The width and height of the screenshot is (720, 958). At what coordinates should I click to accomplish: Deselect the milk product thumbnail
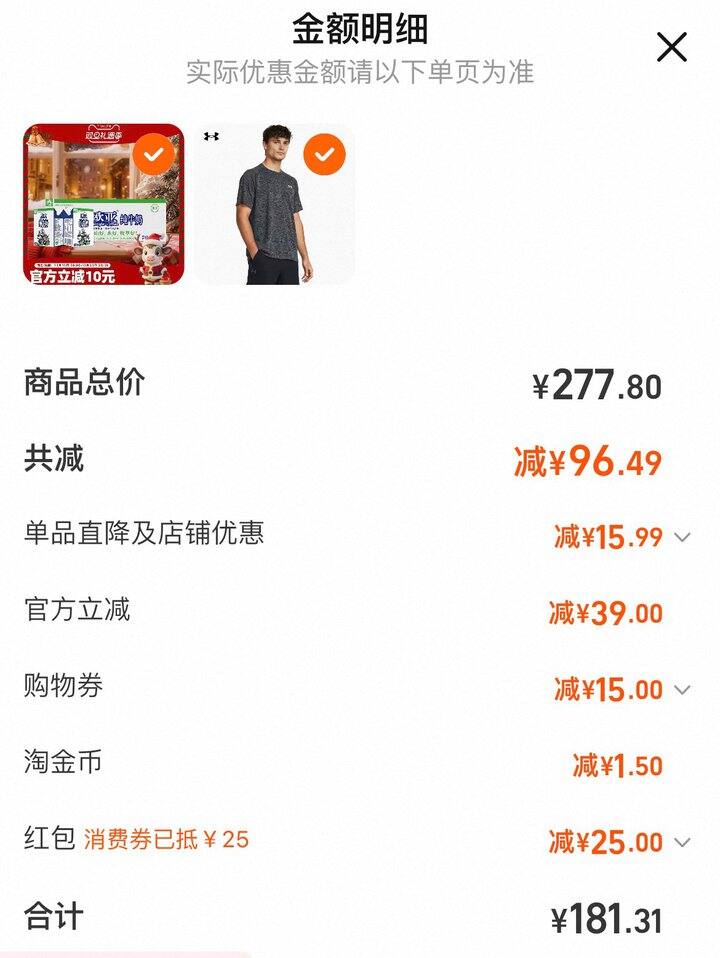pyautogui.click(x=153, y=155)
